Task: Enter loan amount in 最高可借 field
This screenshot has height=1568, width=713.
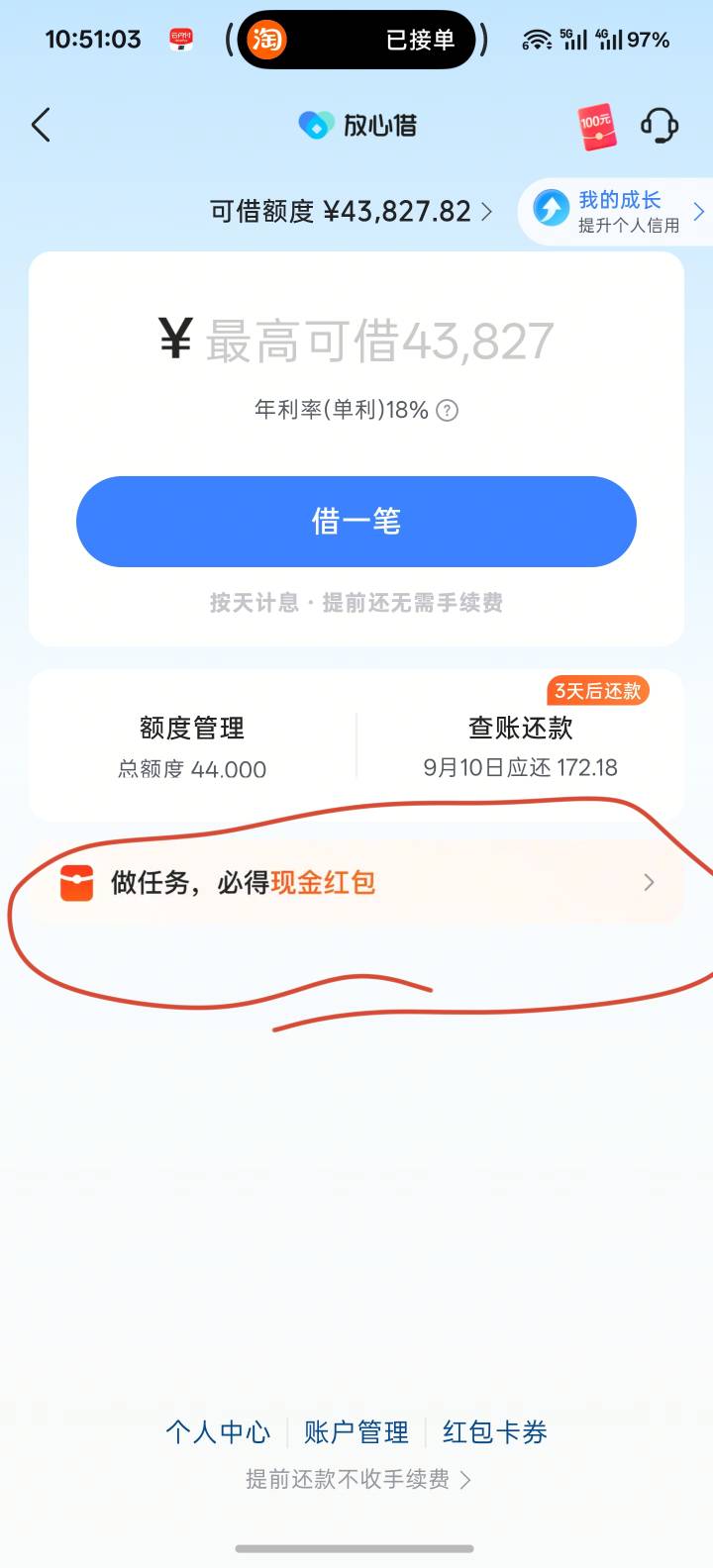Action: 356,342
